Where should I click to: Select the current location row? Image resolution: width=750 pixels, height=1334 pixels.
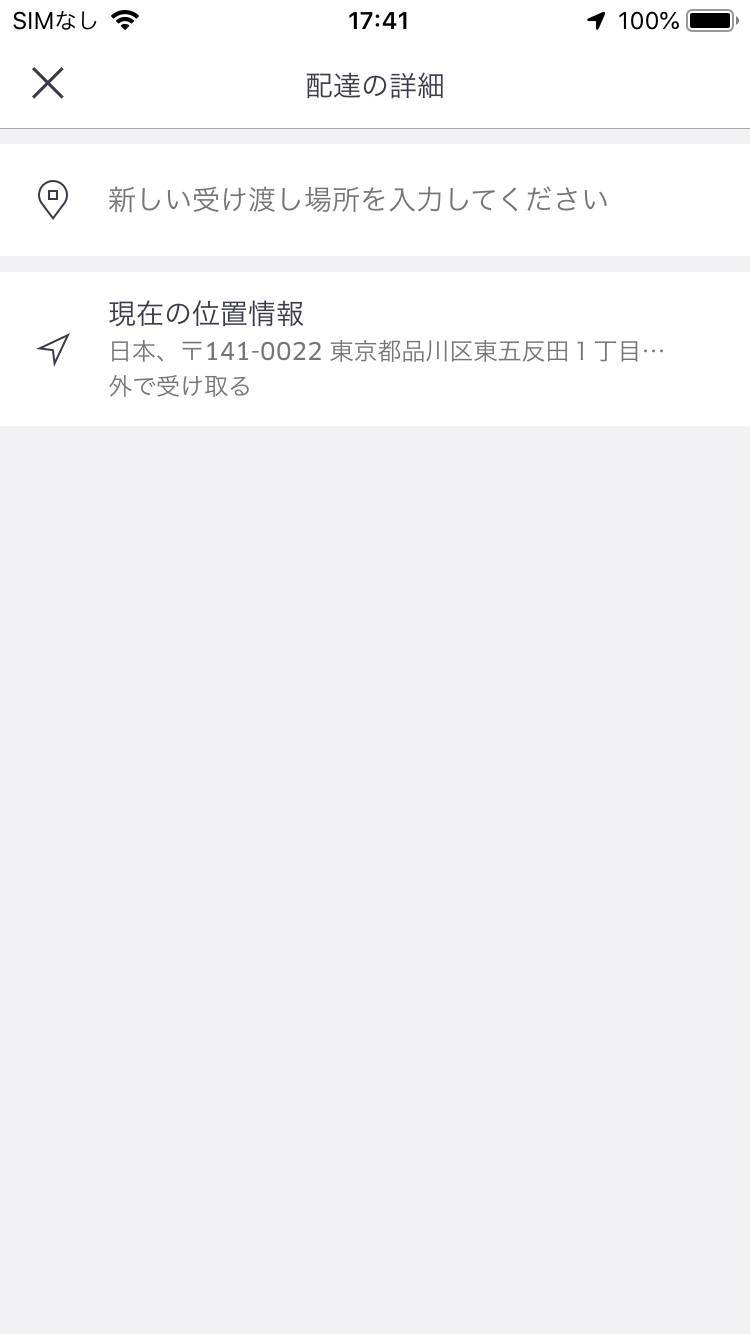[375, 349]
